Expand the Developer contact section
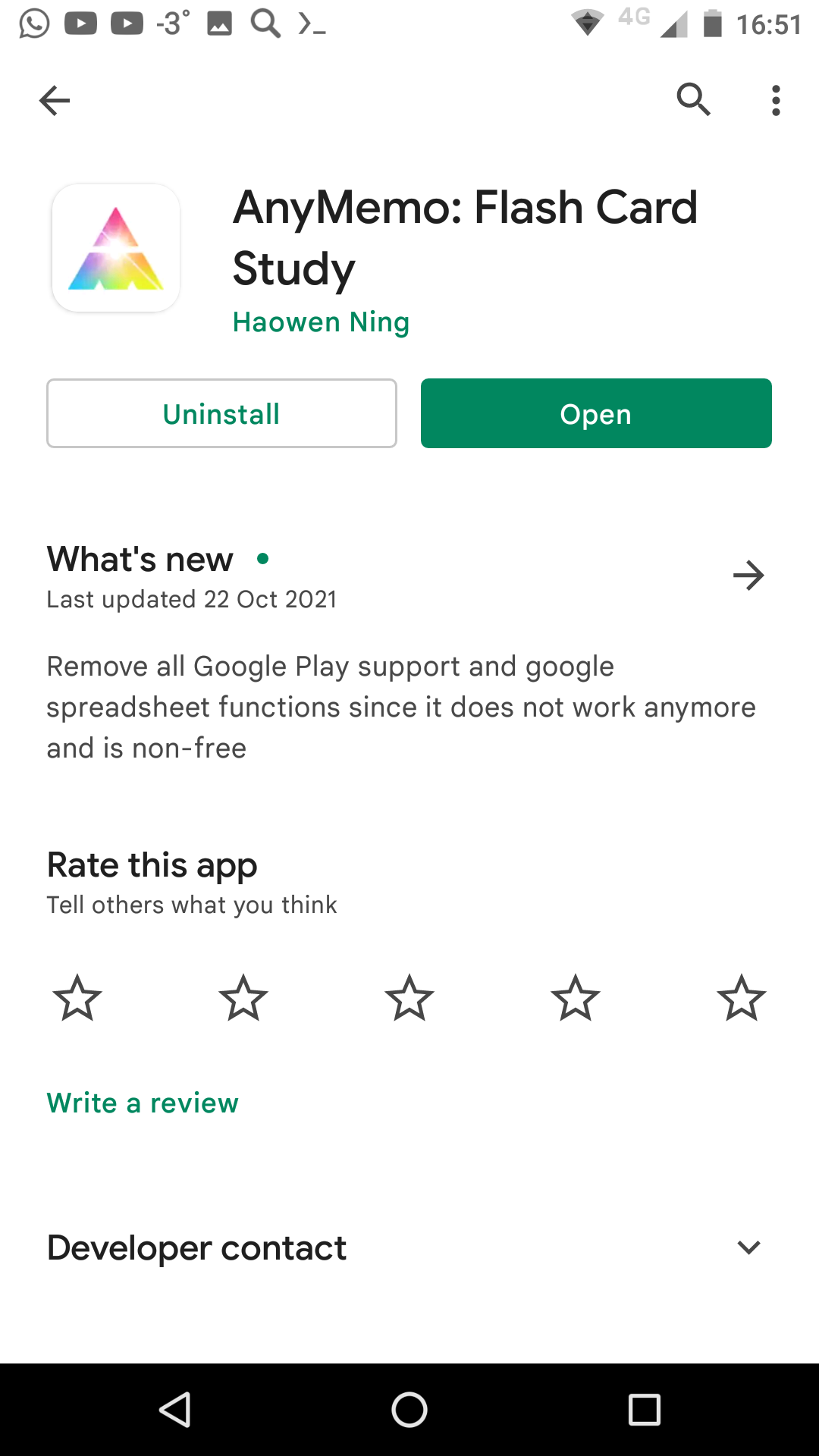 tap(748, 1247)
